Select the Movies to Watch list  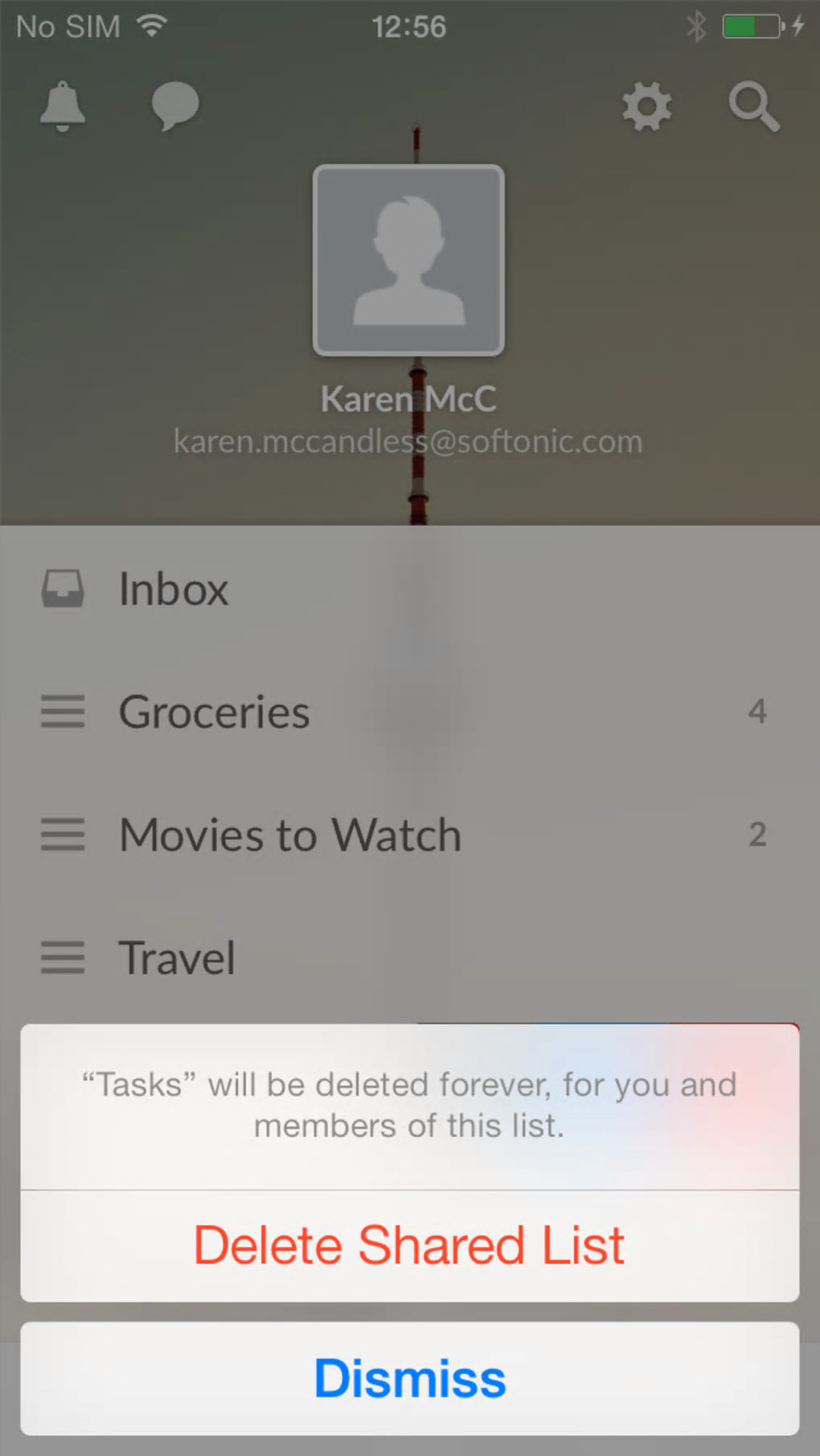click(x=289, y=835)
